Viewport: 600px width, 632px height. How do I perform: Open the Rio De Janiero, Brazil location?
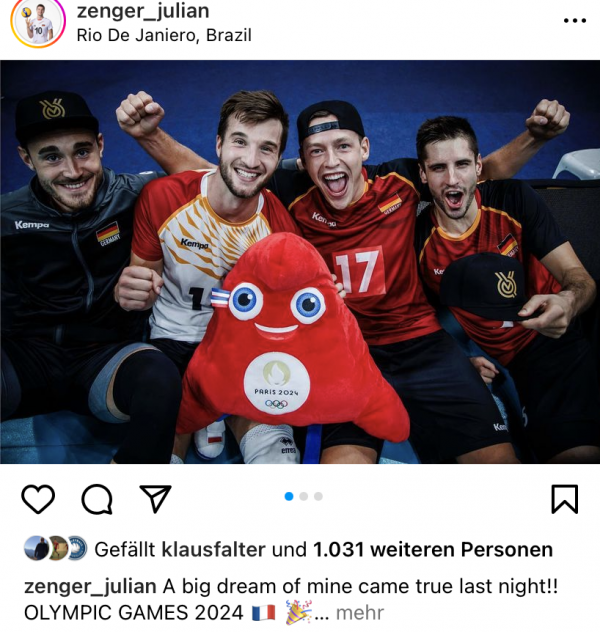pos(163,35)
